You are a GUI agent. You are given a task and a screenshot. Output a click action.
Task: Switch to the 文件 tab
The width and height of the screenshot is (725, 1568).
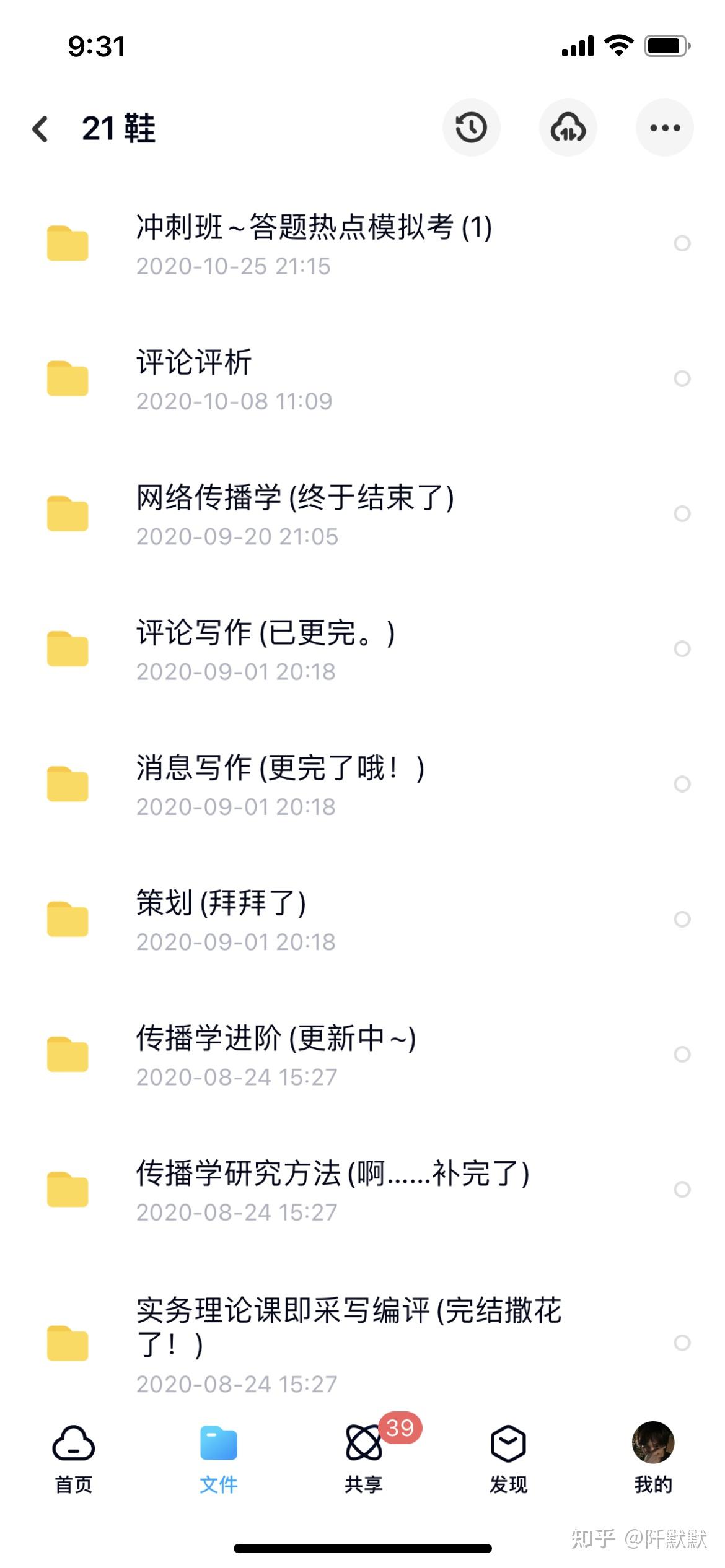point(218,1458)
